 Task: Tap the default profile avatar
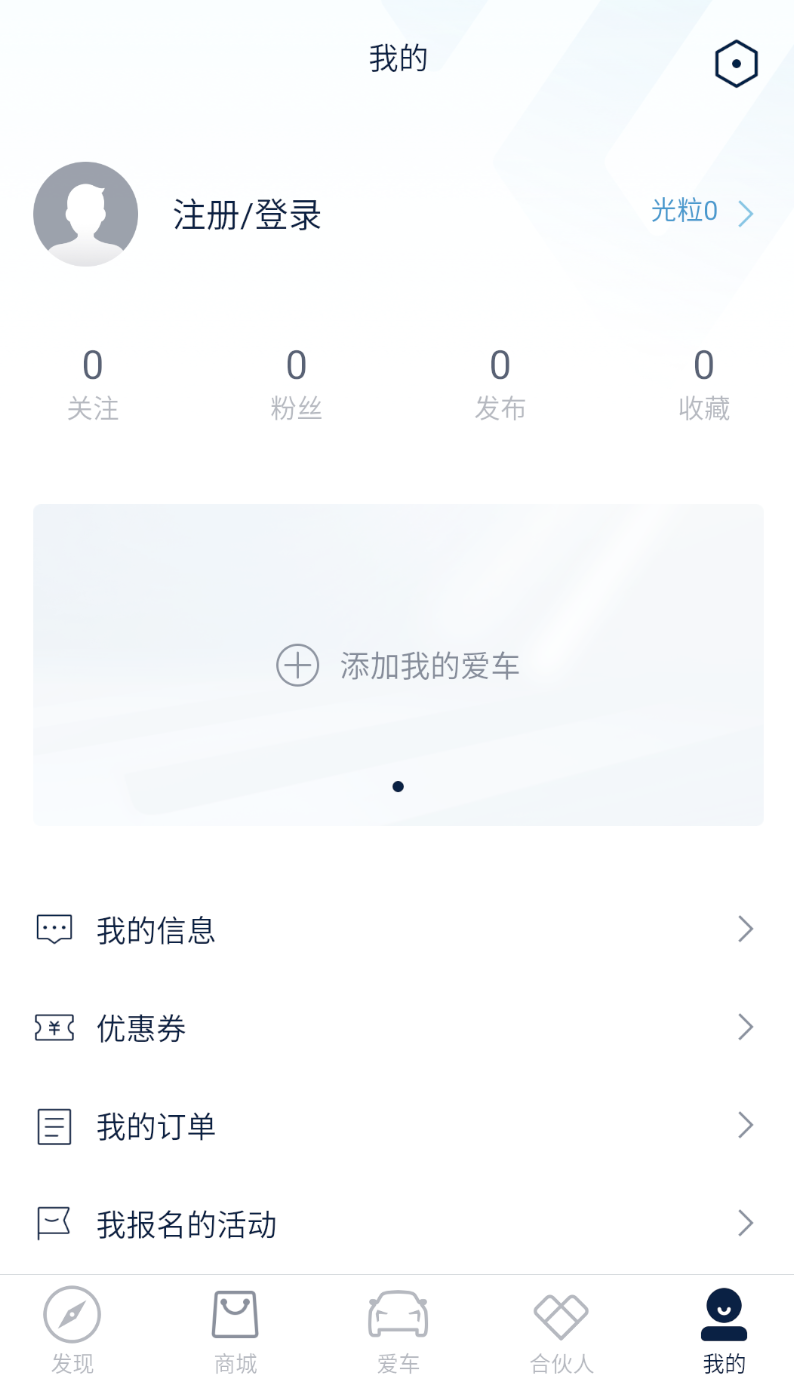coord(86,214)
